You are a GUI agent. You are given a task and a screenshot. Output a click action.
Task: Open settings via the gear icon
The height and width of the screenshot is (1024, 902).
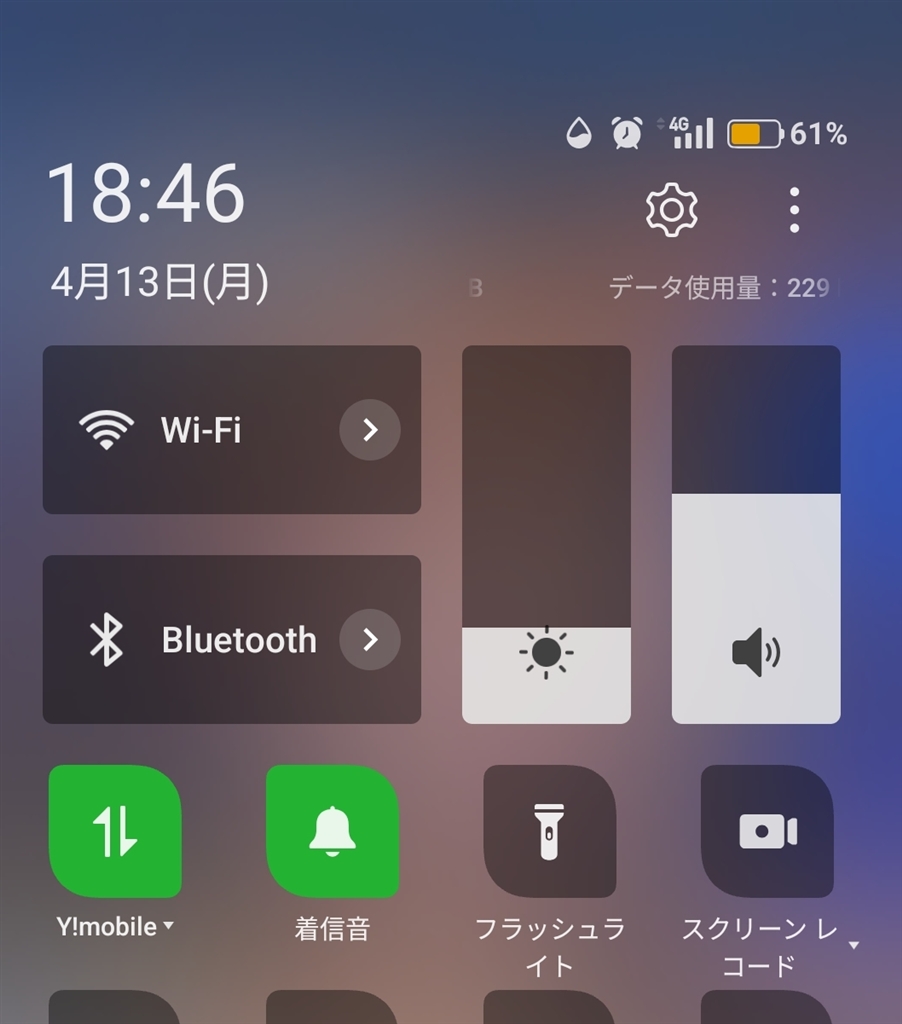[671, 210]
